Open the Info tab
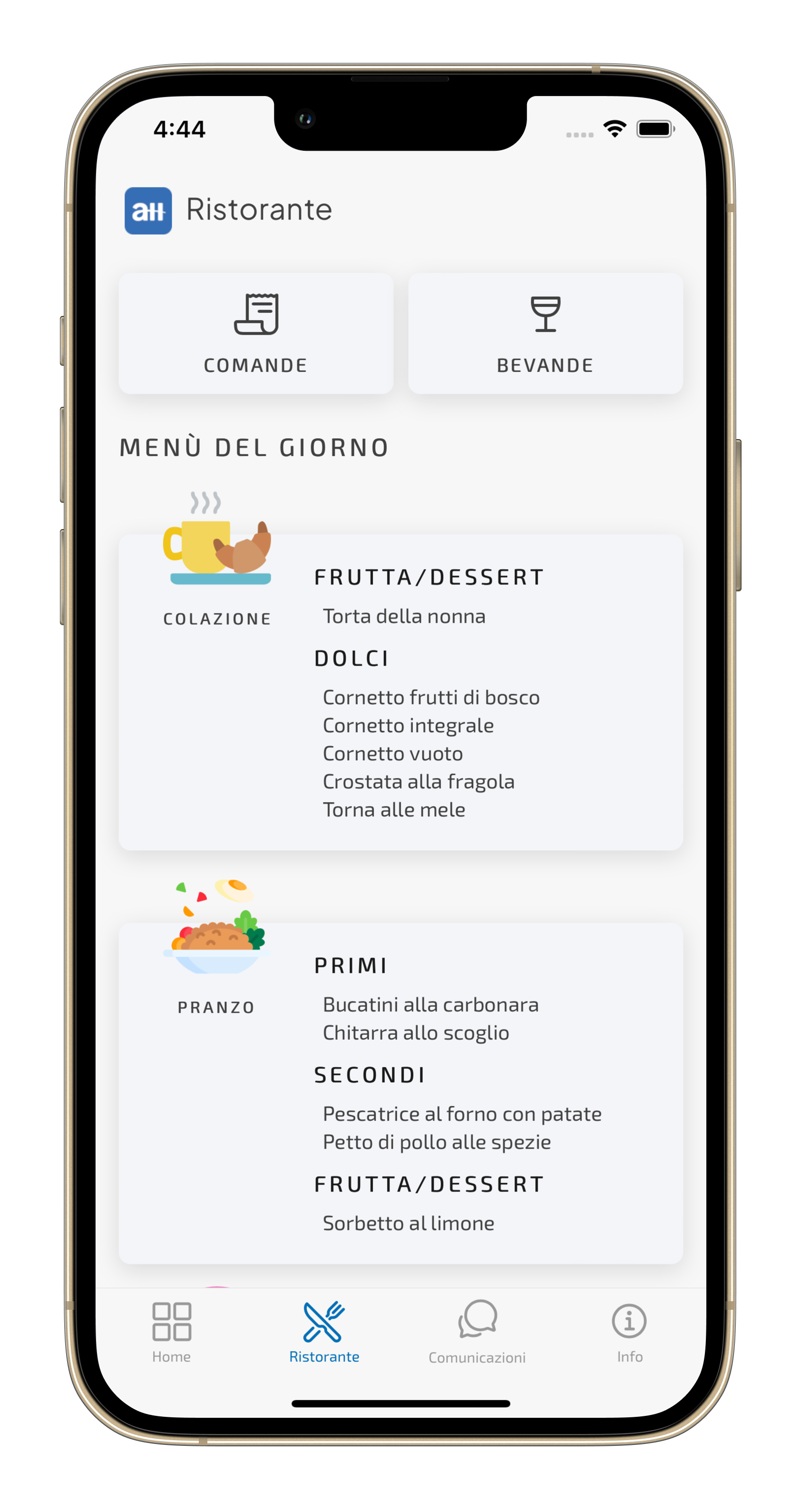The image size is (801, 1512). (629, 1332)
